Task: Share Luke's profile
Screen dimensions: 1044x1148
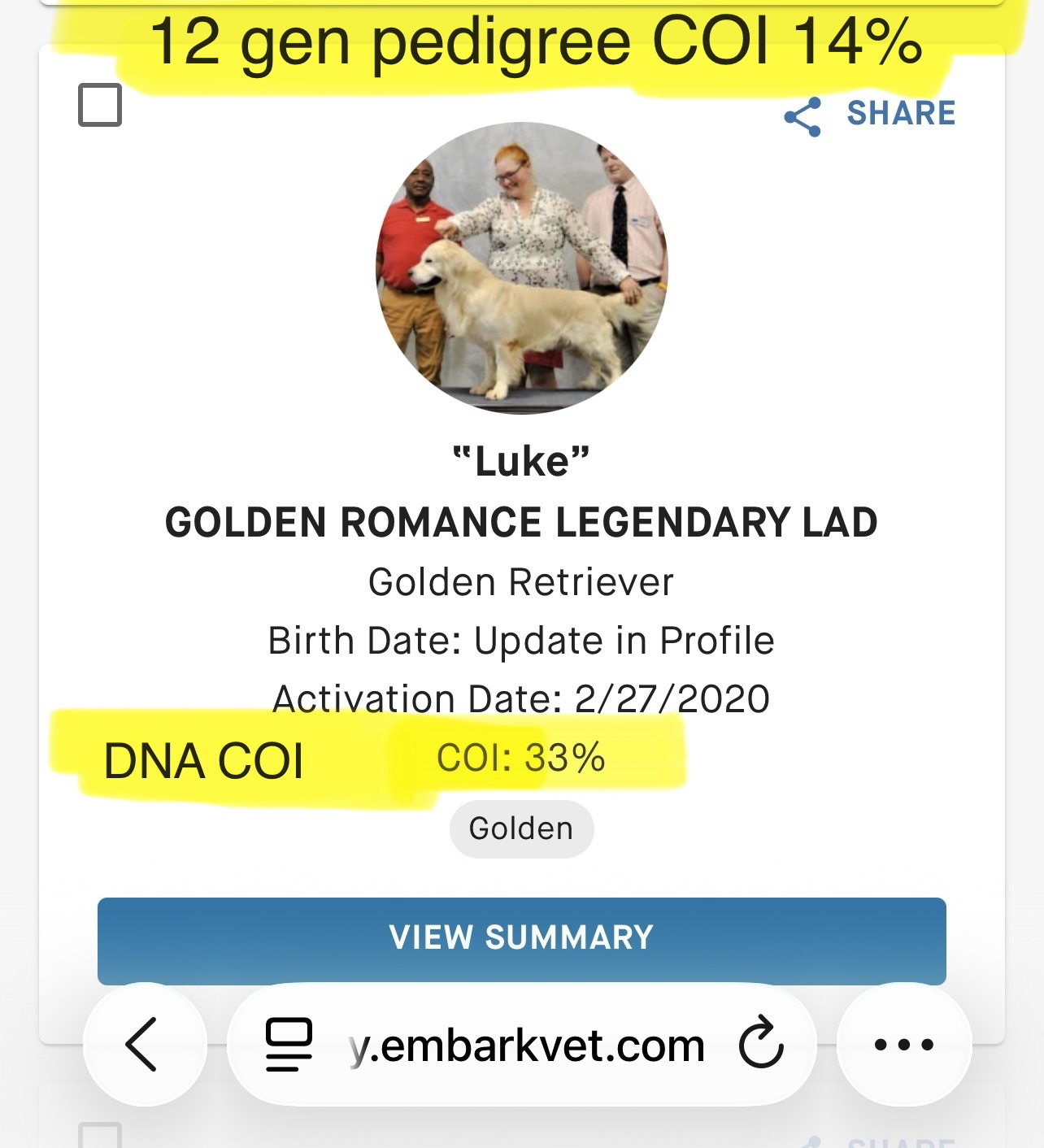Action: [870, 115]
